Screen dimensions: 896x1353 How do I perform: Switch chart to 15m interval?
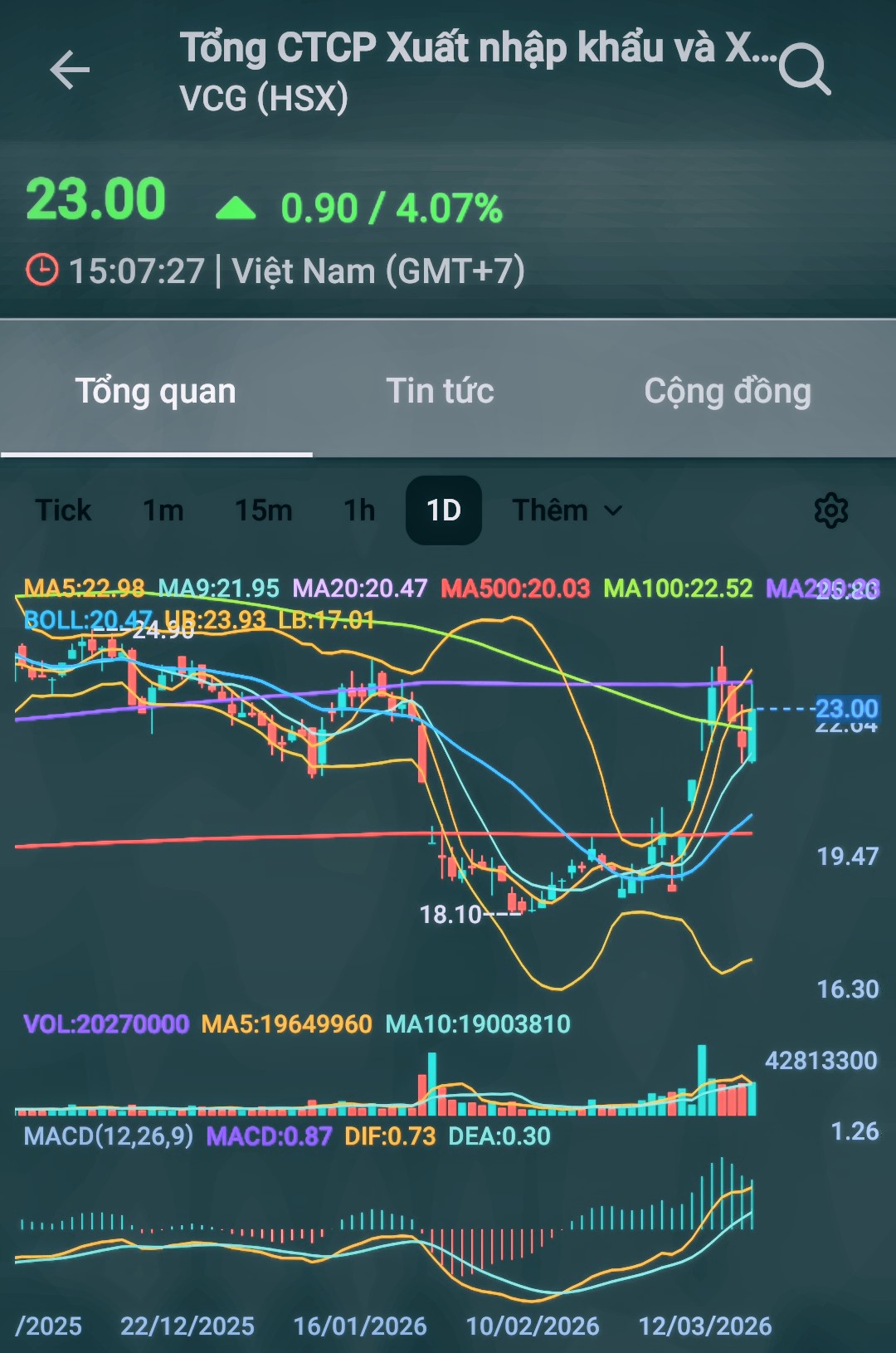(x=263, y=510)
